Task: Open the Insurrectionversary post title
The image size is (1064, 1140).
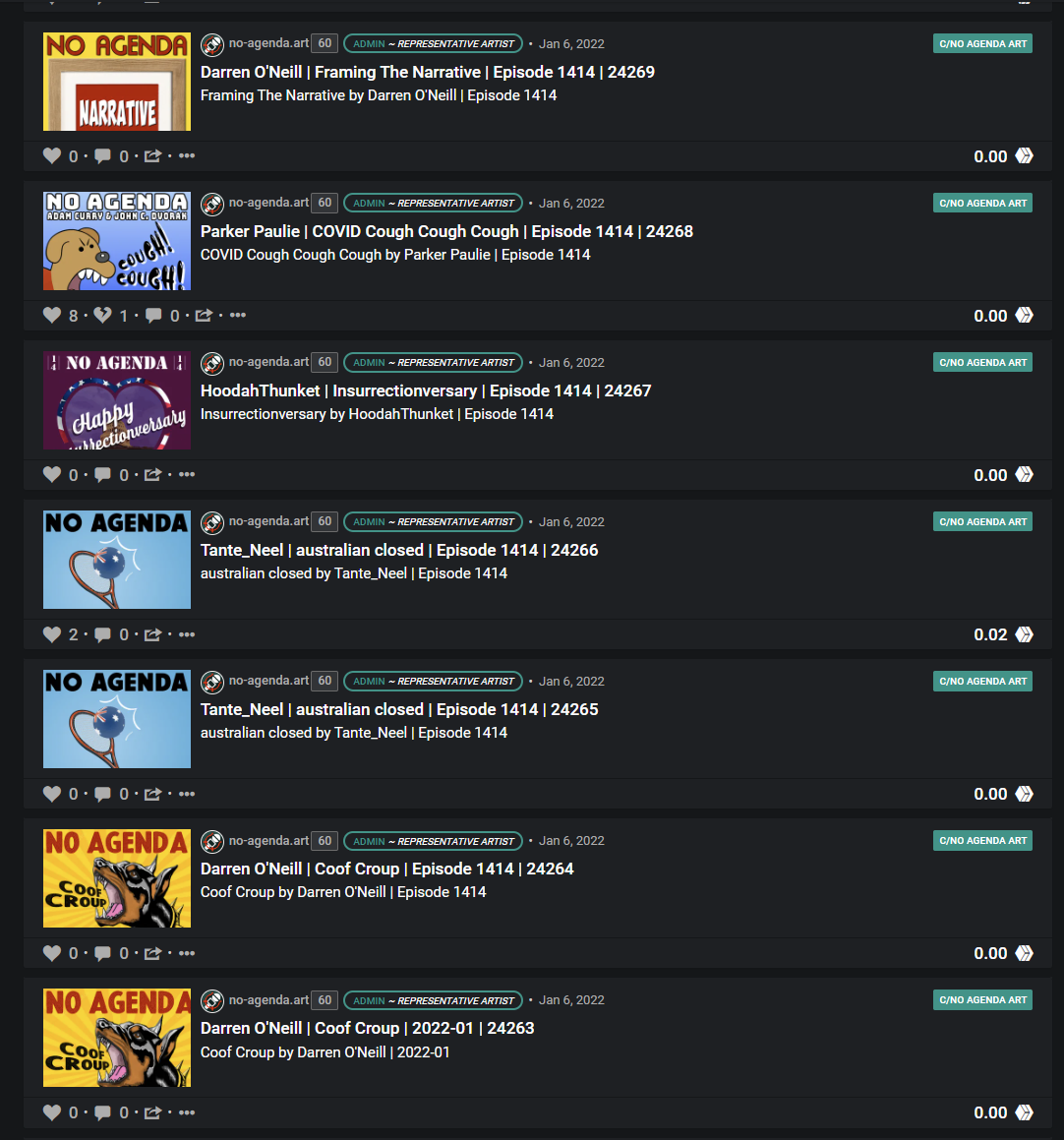Action: 426,390
